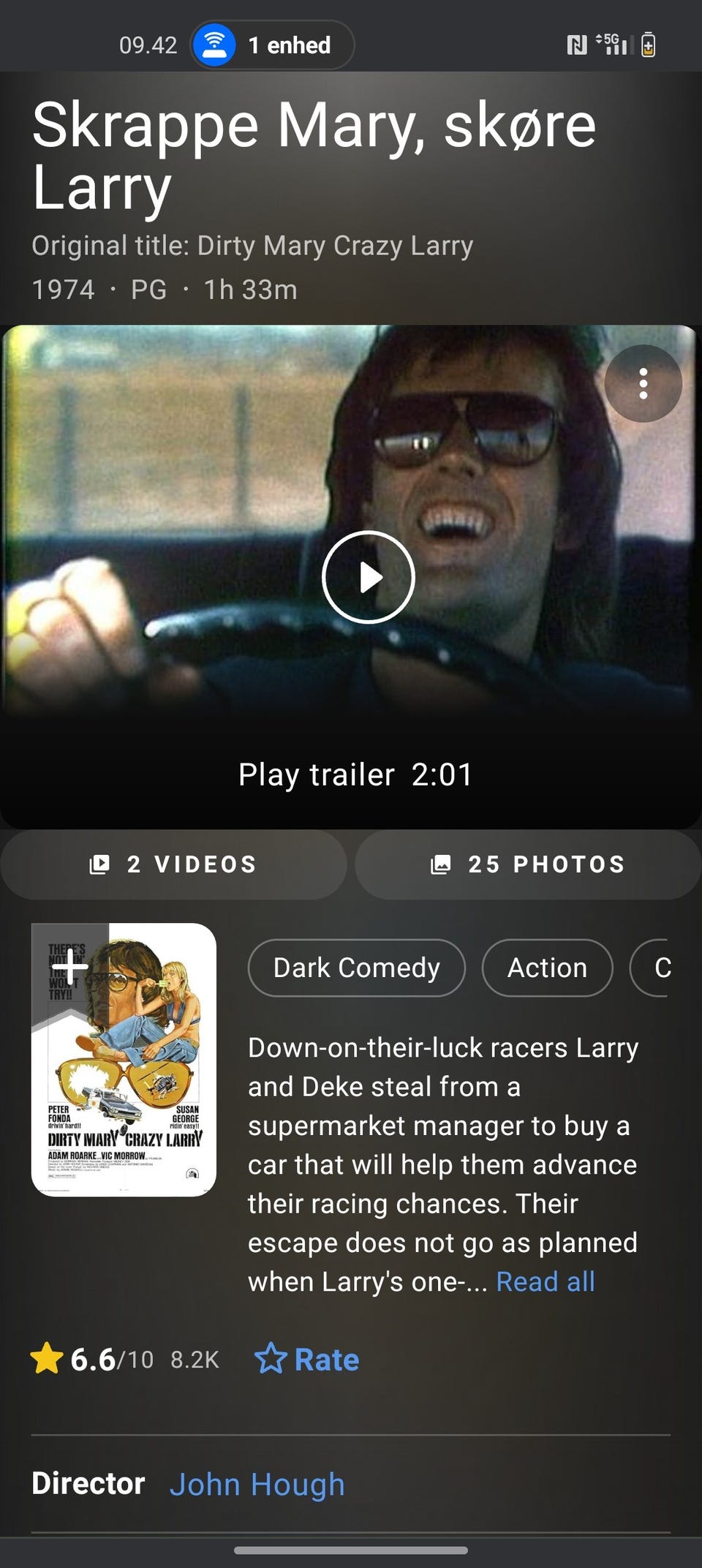The image size is (702, 1568).
Task: Open the 2 Videos gallery
Action: pos(173,864)
